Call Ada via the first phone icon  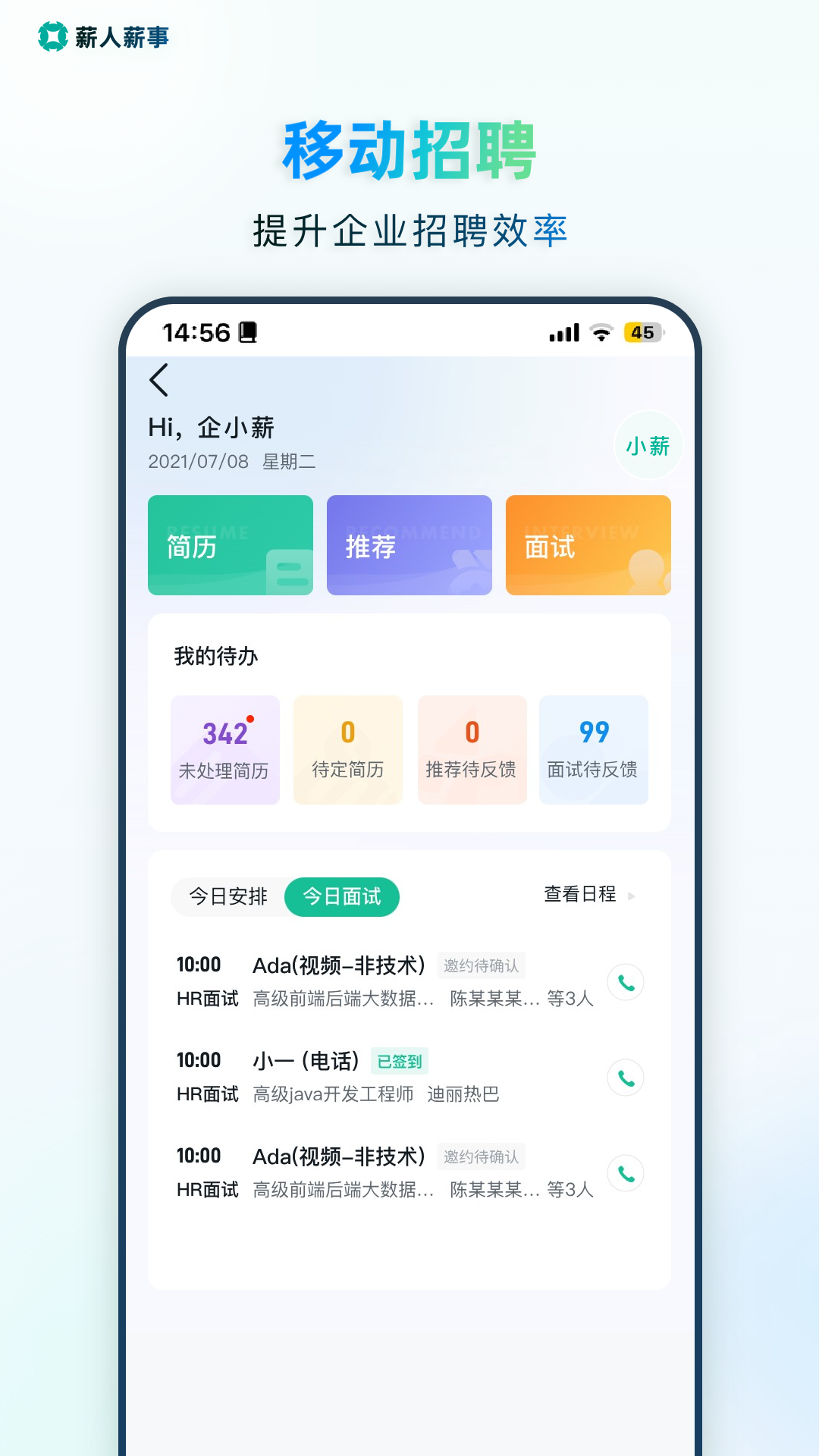pyautogui.click(x=626, y=981)
